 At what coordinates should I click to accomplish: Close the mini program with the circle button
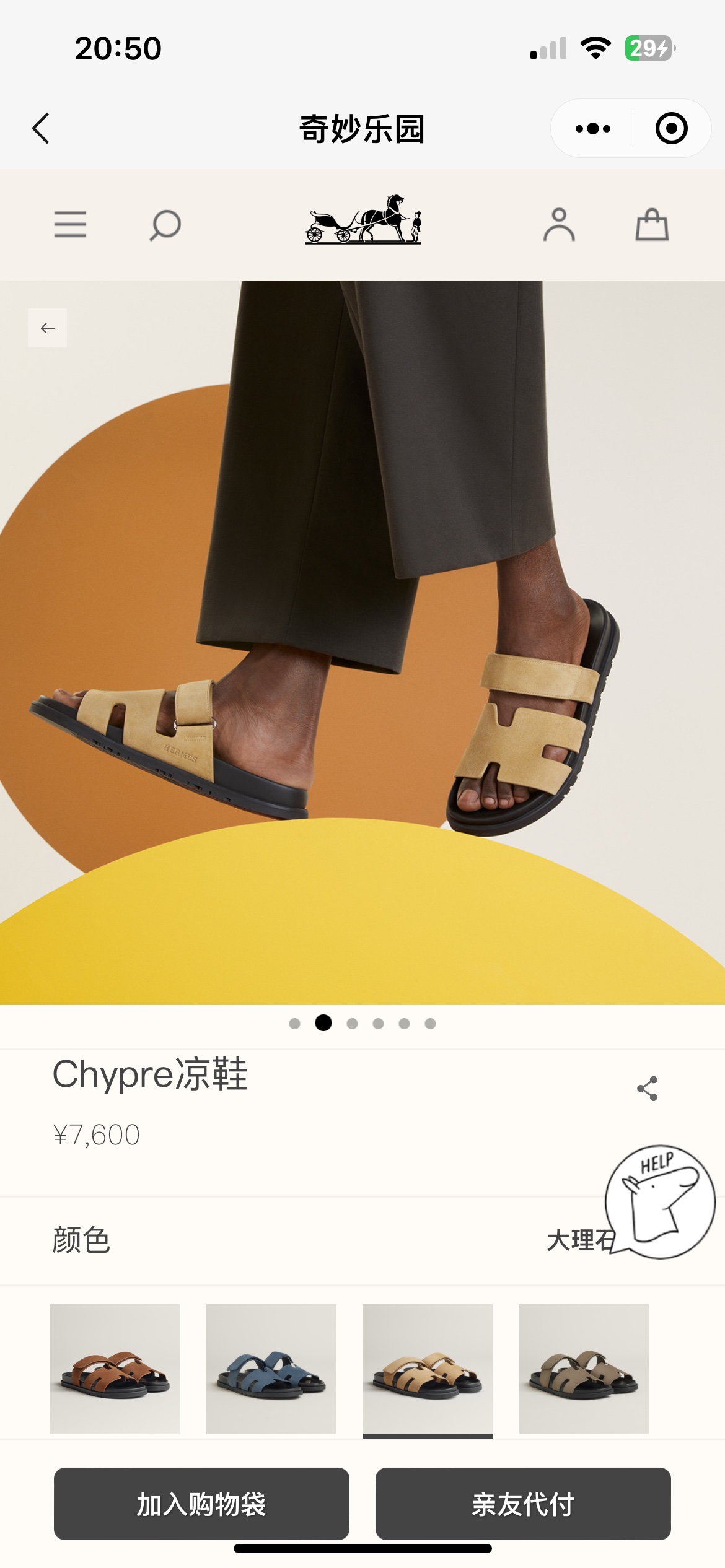click(671, 129)
